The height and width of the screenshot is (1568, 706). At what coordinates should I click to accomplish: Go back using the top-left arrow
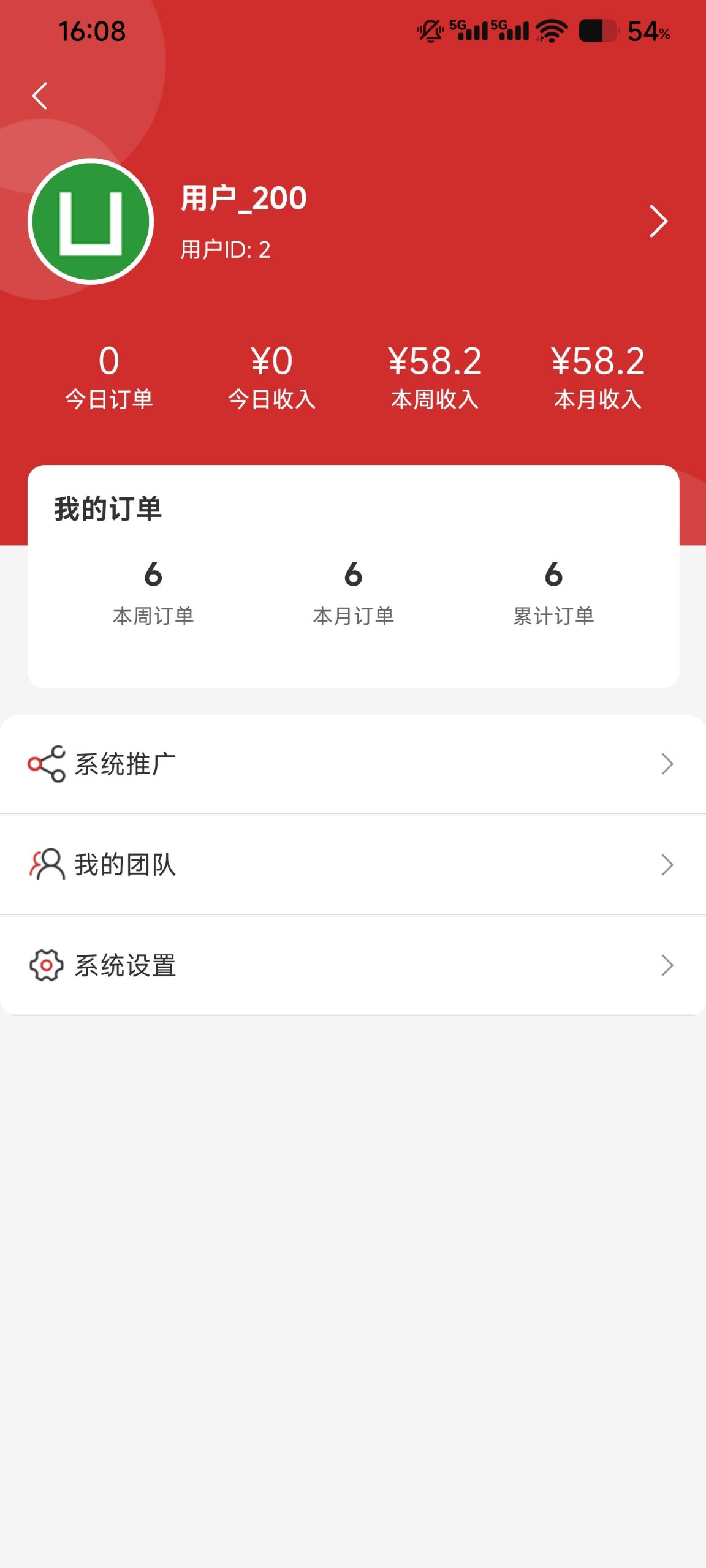tap(40, 96)
